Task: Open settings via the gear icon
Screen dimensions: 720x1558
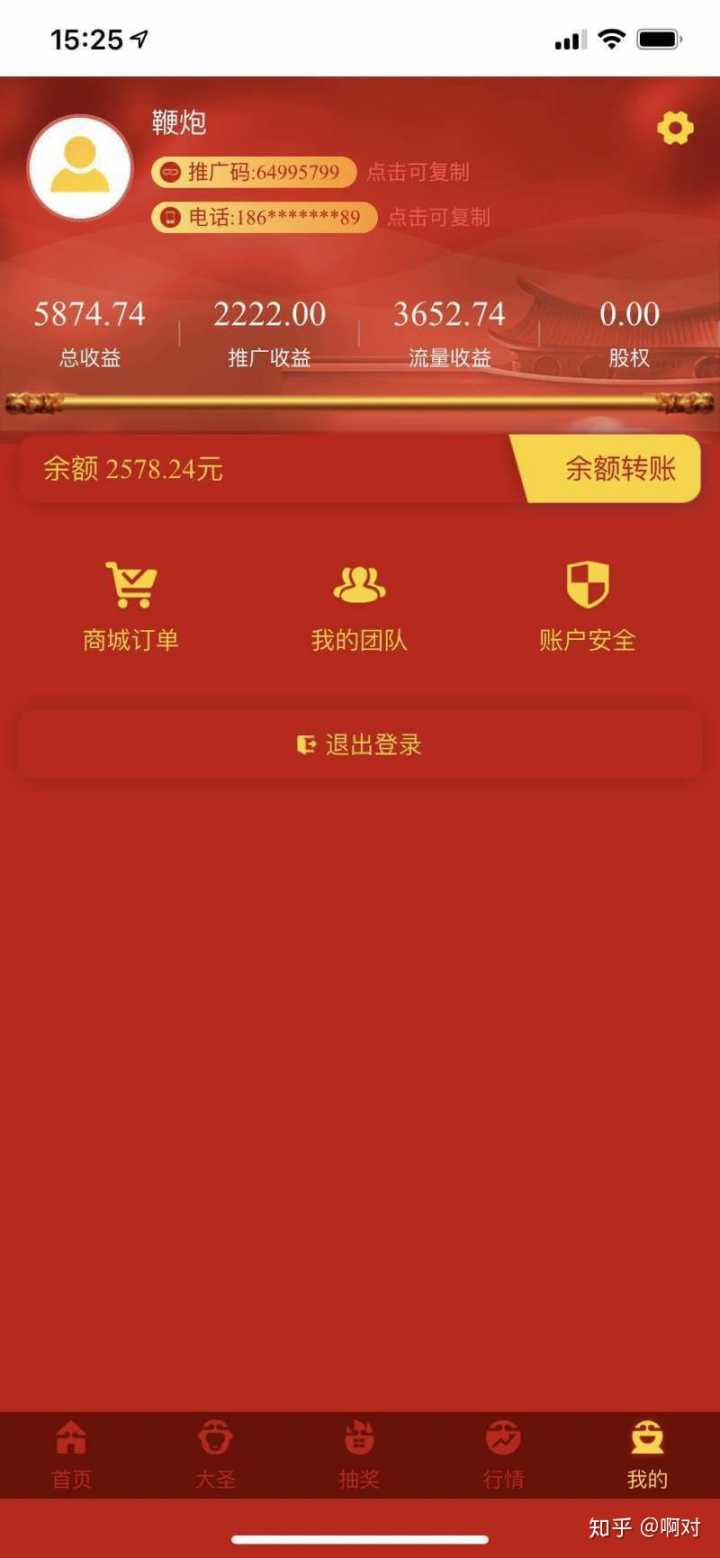Action: point(675,128)
